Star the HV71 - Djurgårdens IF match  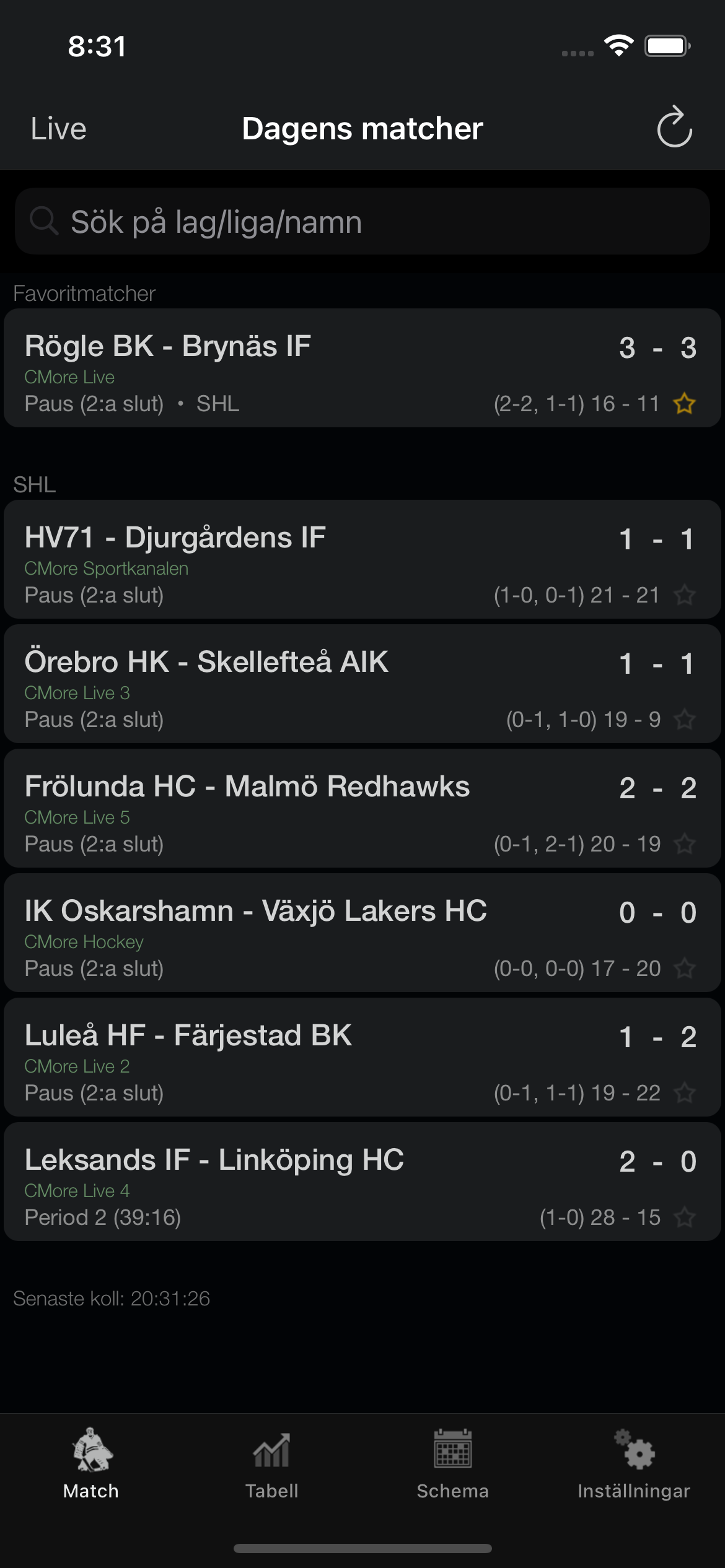click(685, 595)
